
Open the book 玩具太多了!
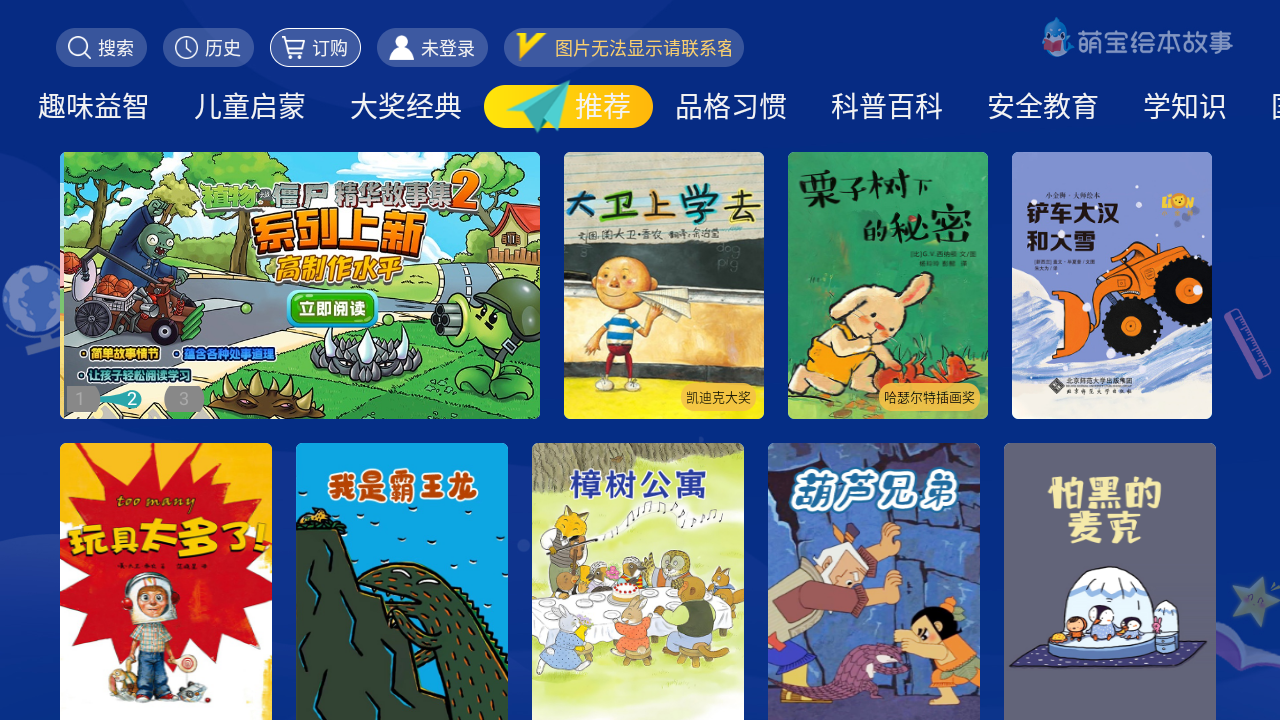pyautogui.click(x=166, y=581)
